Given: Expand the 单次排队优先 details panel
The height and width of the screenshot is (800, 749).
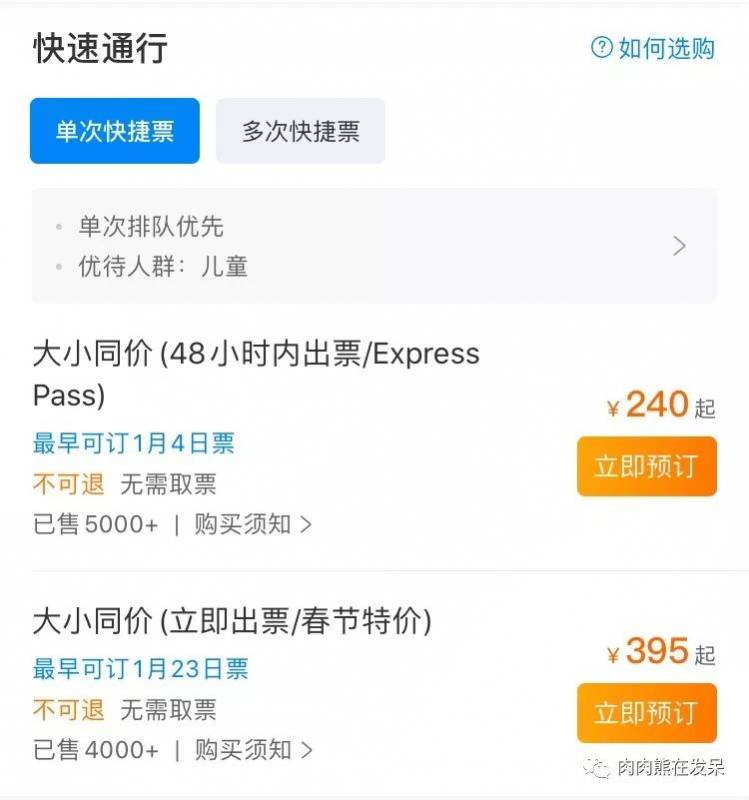Looking at the screenshot, I should pos(678,246).
